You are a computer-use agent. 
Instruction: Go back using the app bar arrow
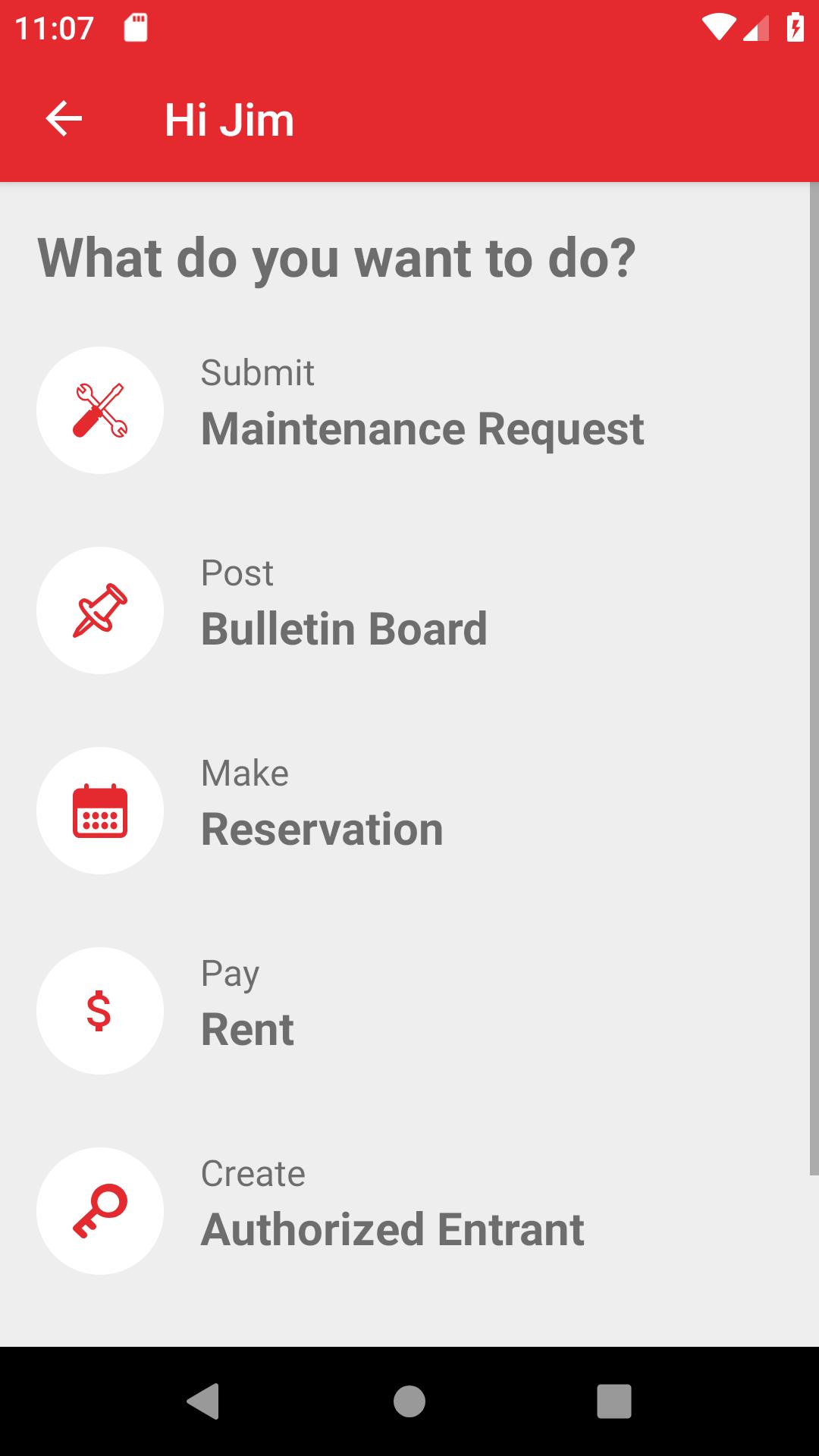click(x=64, y=119)
